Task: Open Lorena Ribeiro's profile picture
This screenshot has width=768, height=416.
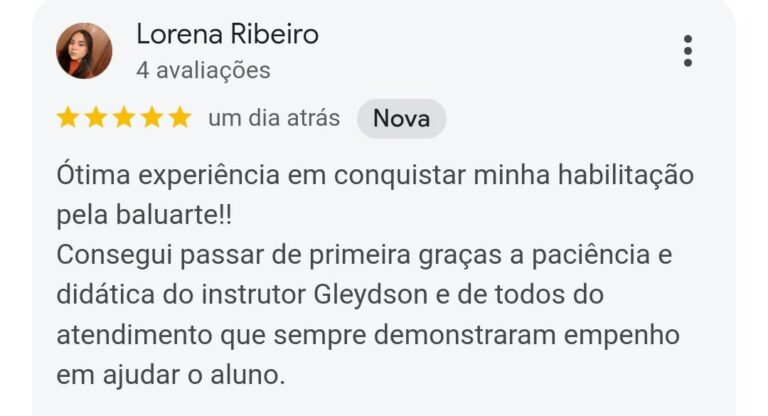Action: tap(84, 51)
